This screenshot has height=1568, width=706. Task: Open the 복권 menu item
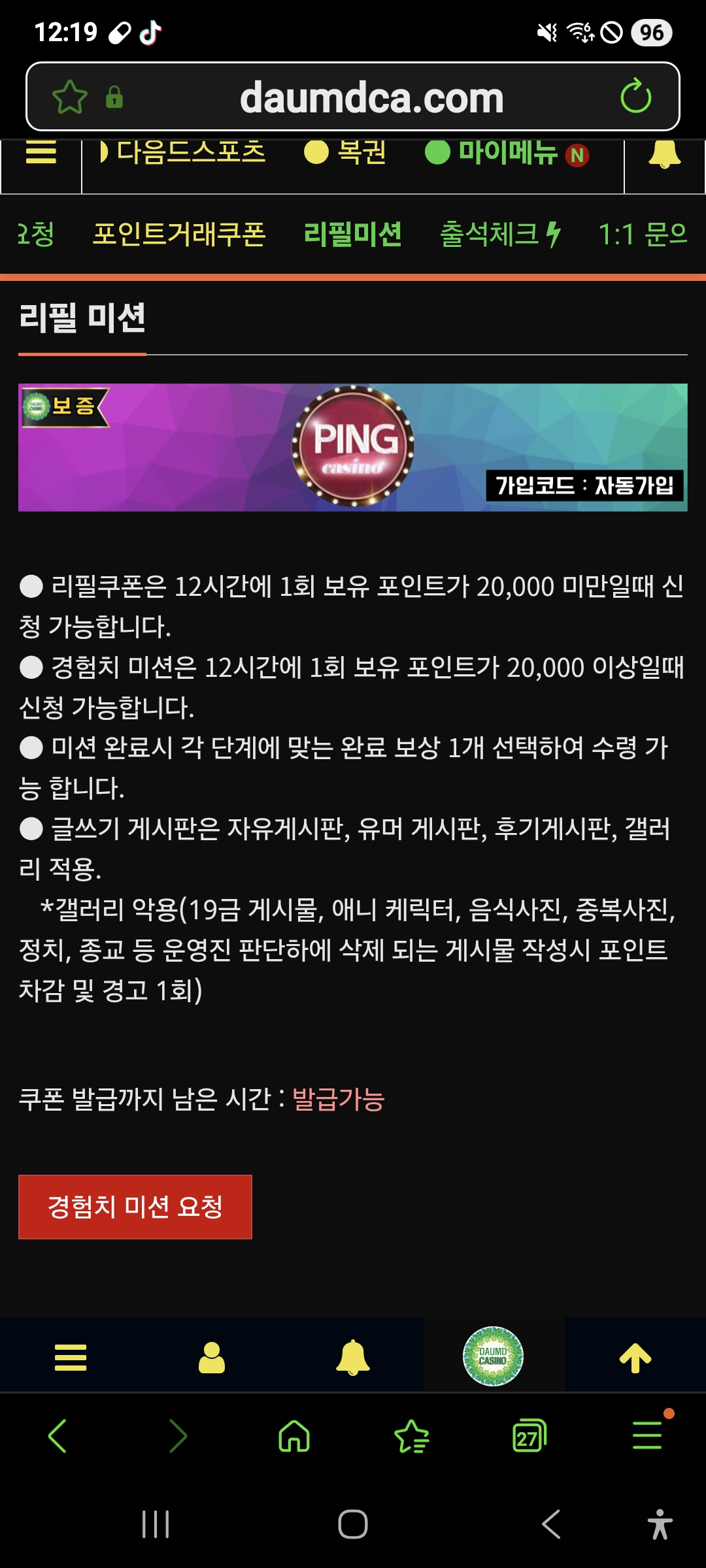click(x=346, y=153)
